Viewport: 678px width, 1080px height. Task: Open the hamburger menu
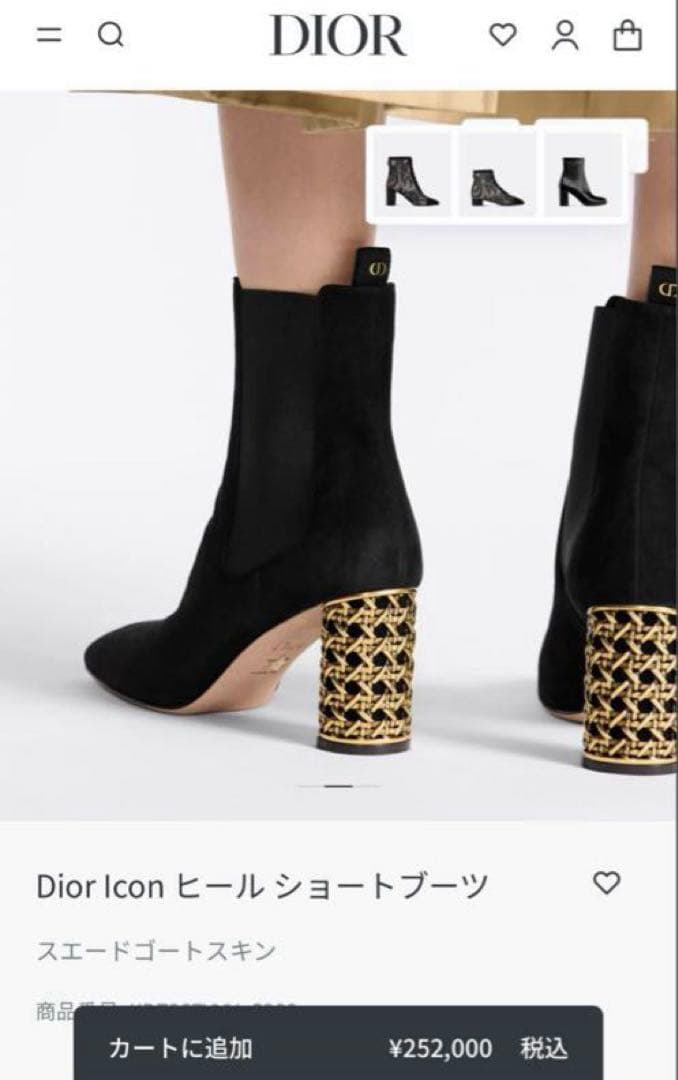pyautogui.click(x=49, y=36)
